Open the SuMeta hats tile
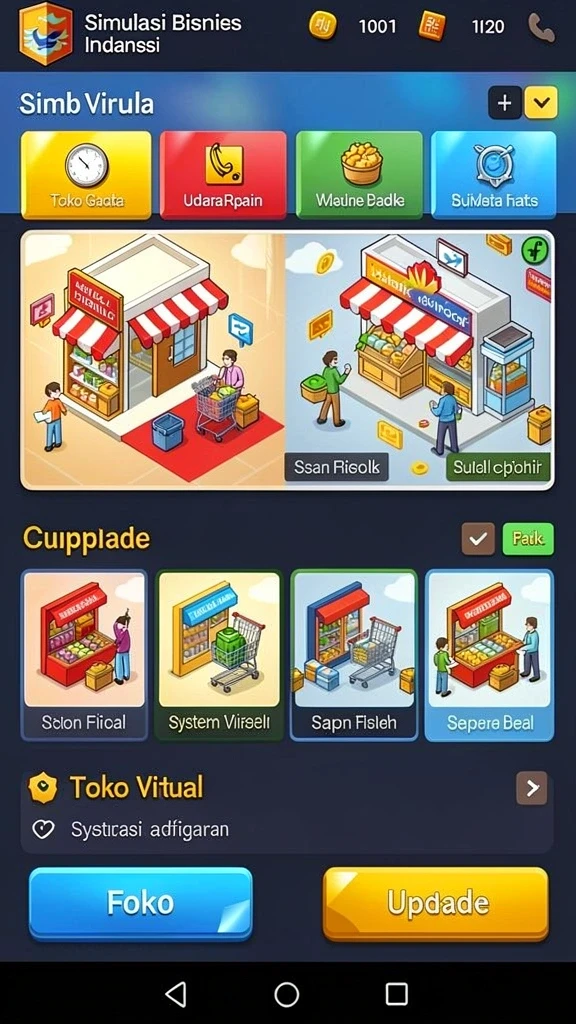 coord(494,175)
